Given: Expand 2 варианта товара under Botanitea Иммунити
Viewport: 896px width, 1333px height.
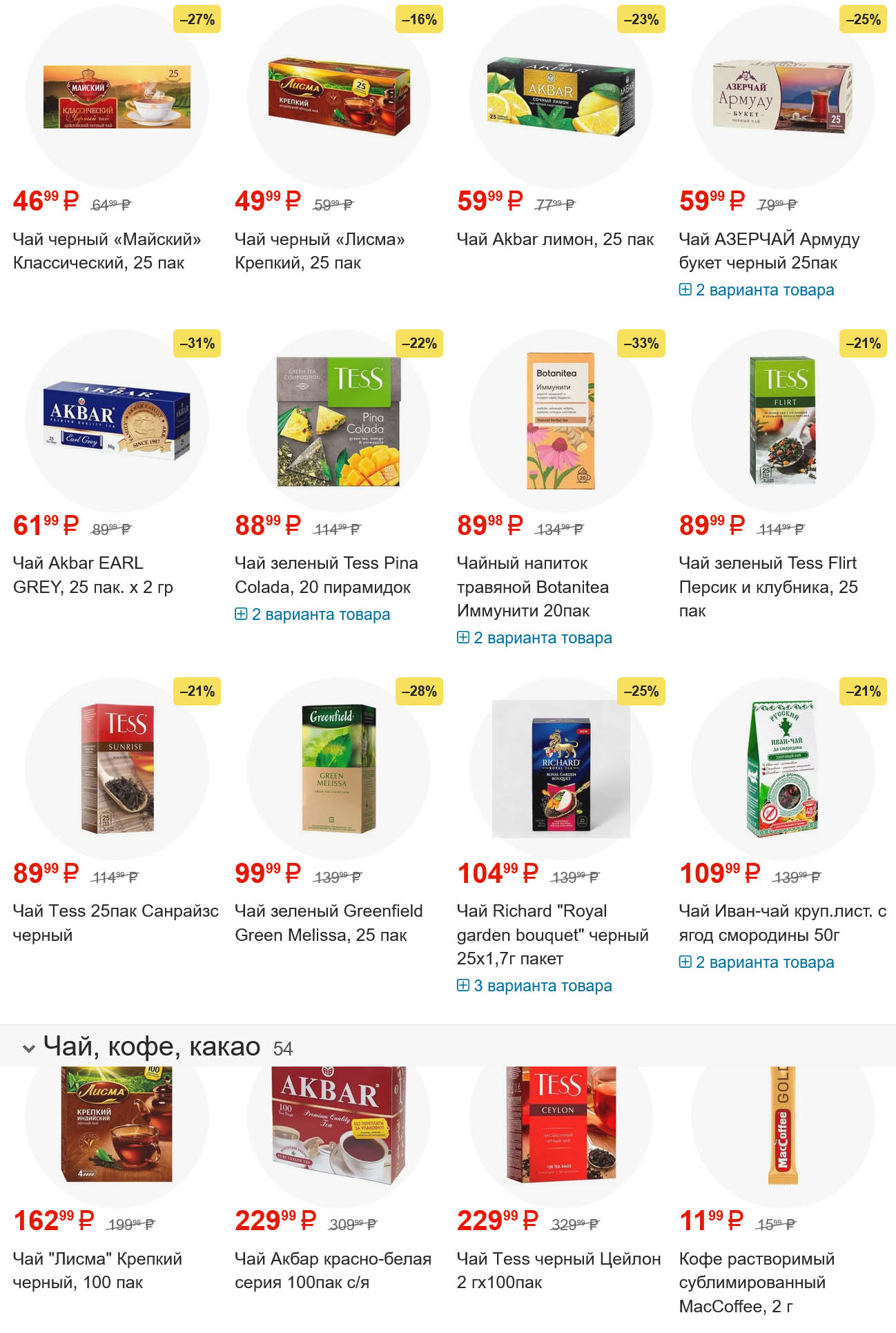Looking at the screenshot, I should (x=535, y=638).
